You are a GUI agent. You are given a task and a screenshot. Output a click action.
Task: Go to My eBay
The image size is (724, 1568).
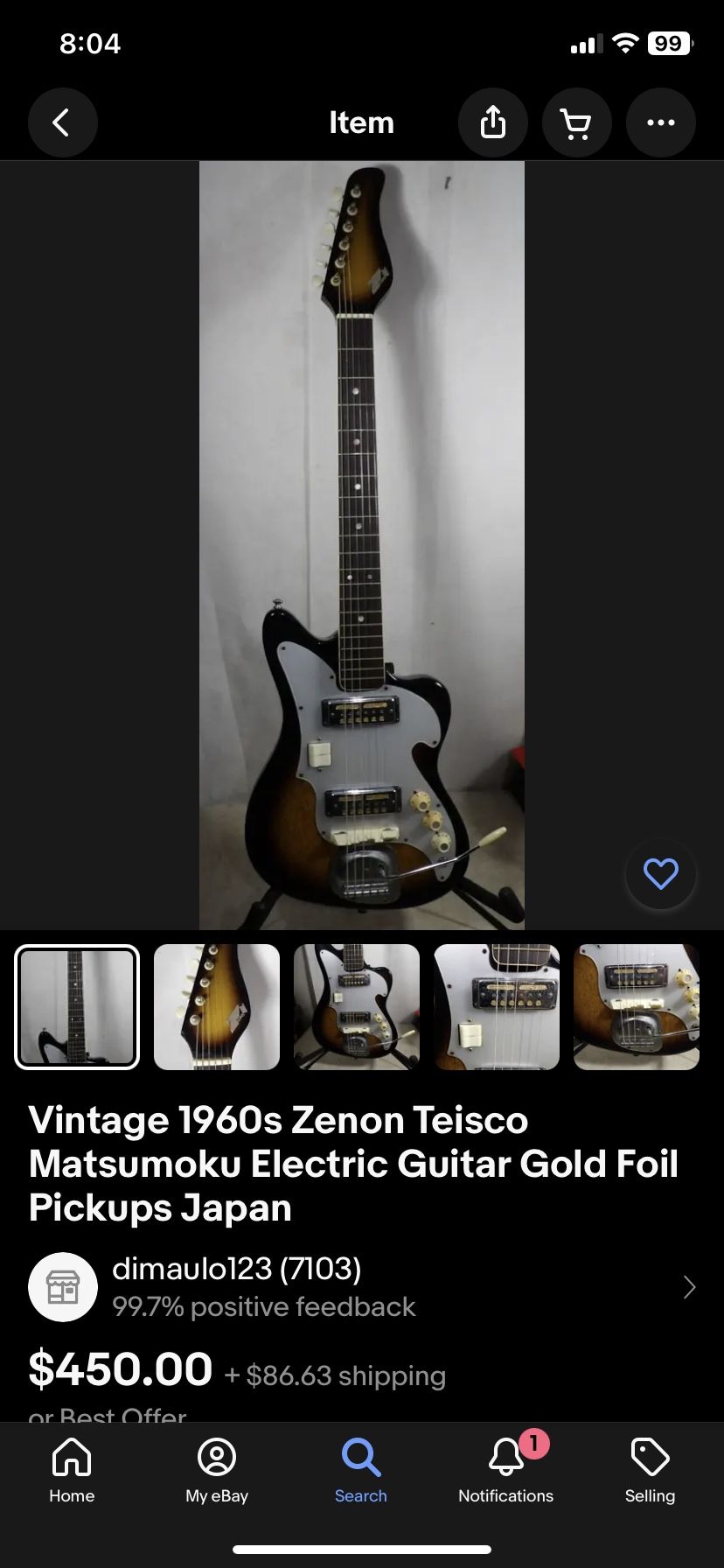(x=215, y=1470)
